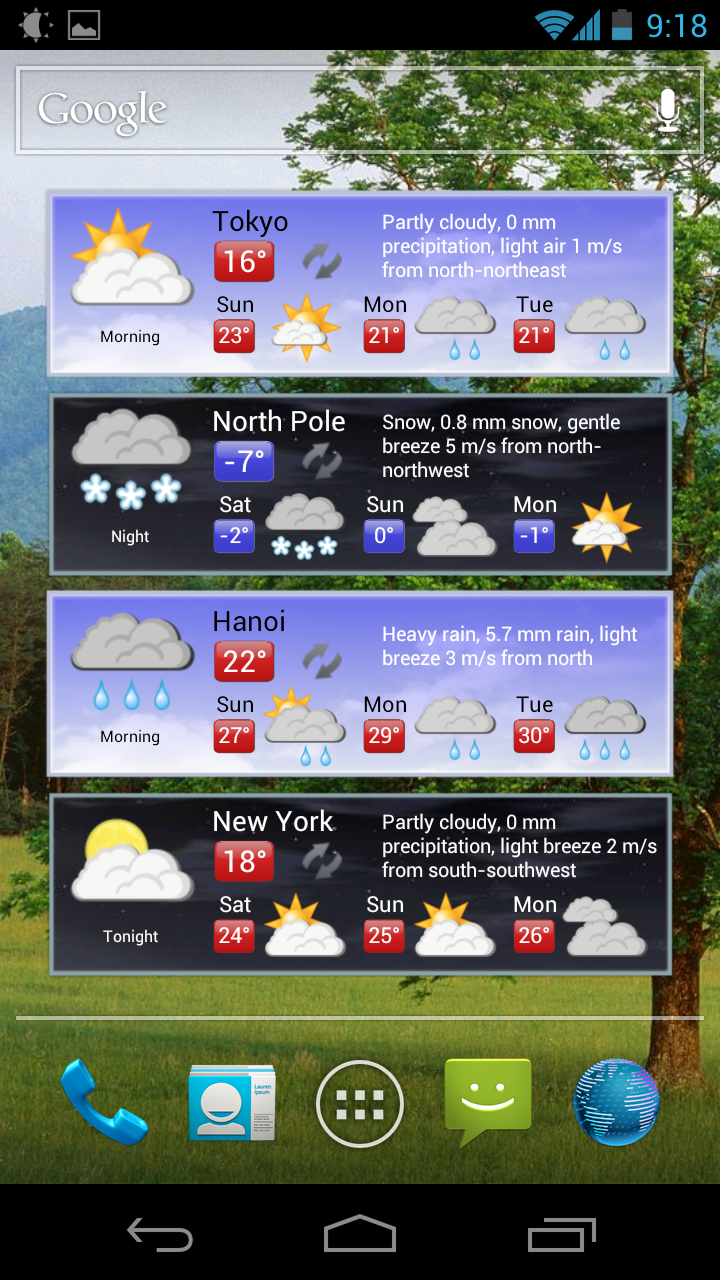Refresh the North Pole weather widget

point(322,461)
